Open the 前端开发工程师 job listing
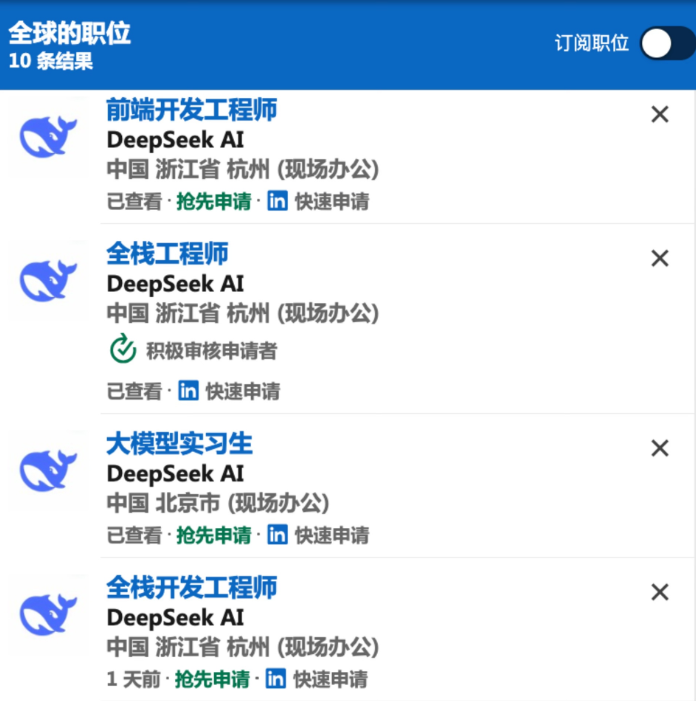The image size is (696, 701). 192,110
